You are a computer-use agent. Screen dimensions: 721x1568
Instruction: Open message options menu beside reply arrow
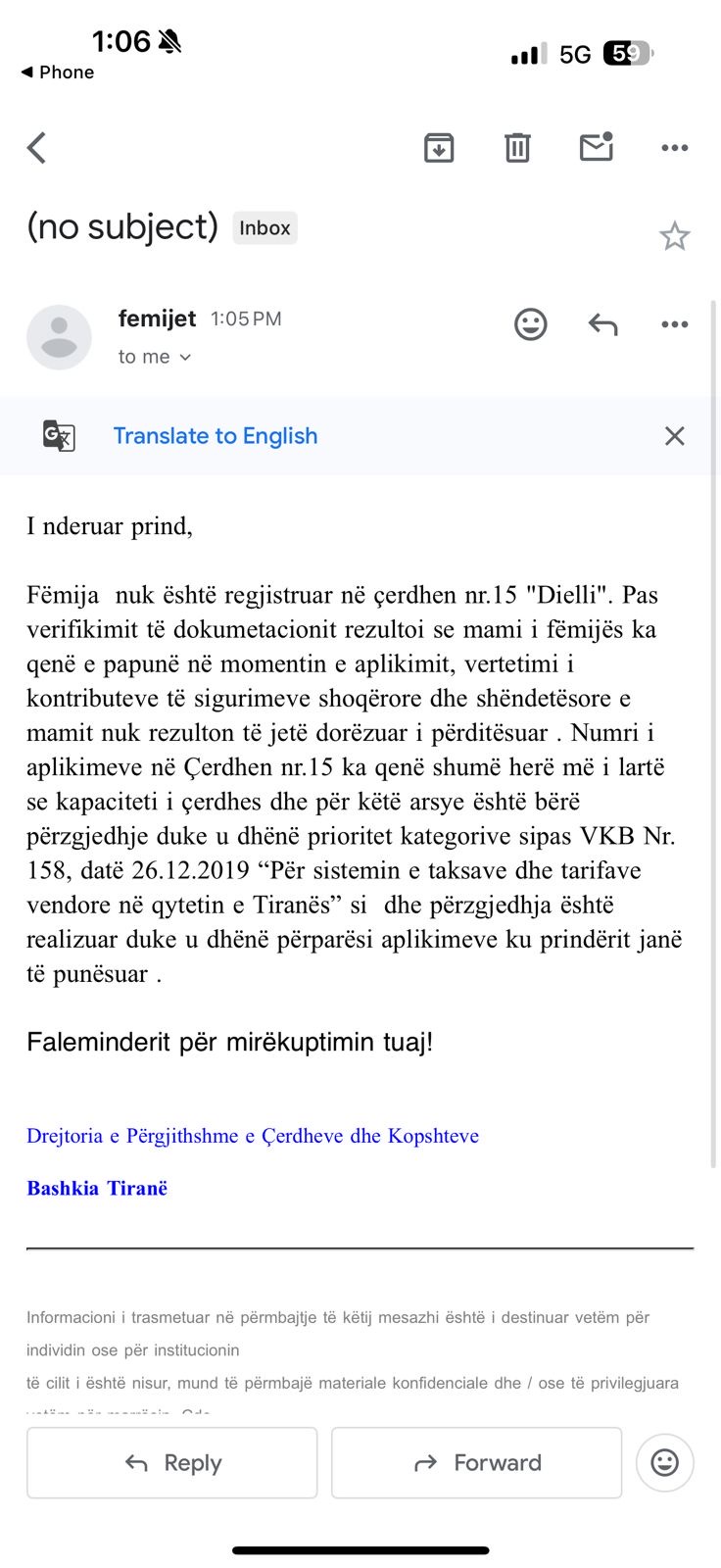click(675, 324)
